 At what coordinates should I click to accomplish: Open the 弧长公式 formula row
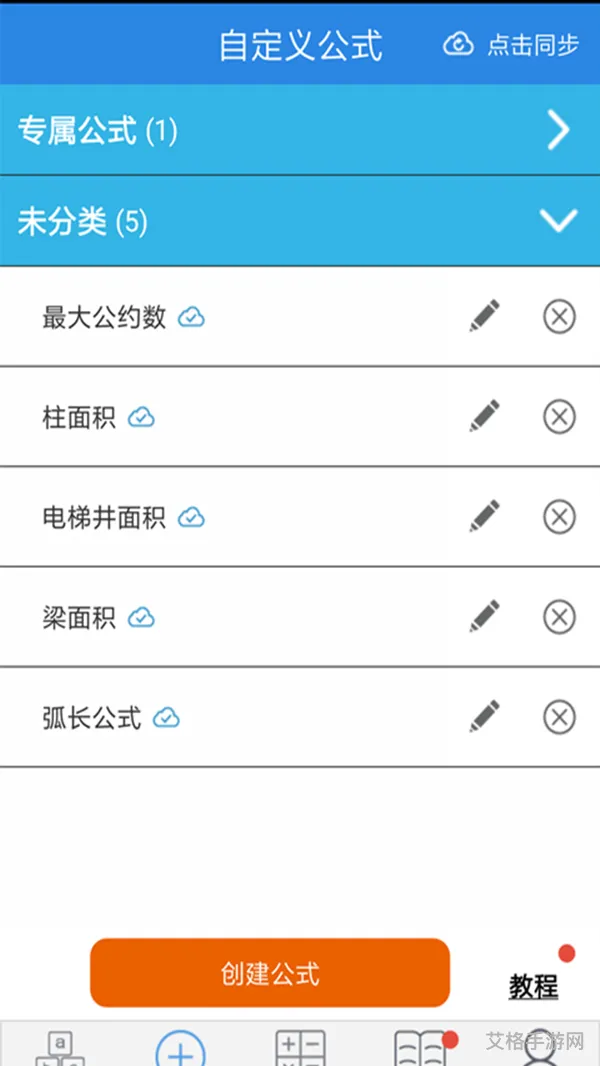click(300, 717)
